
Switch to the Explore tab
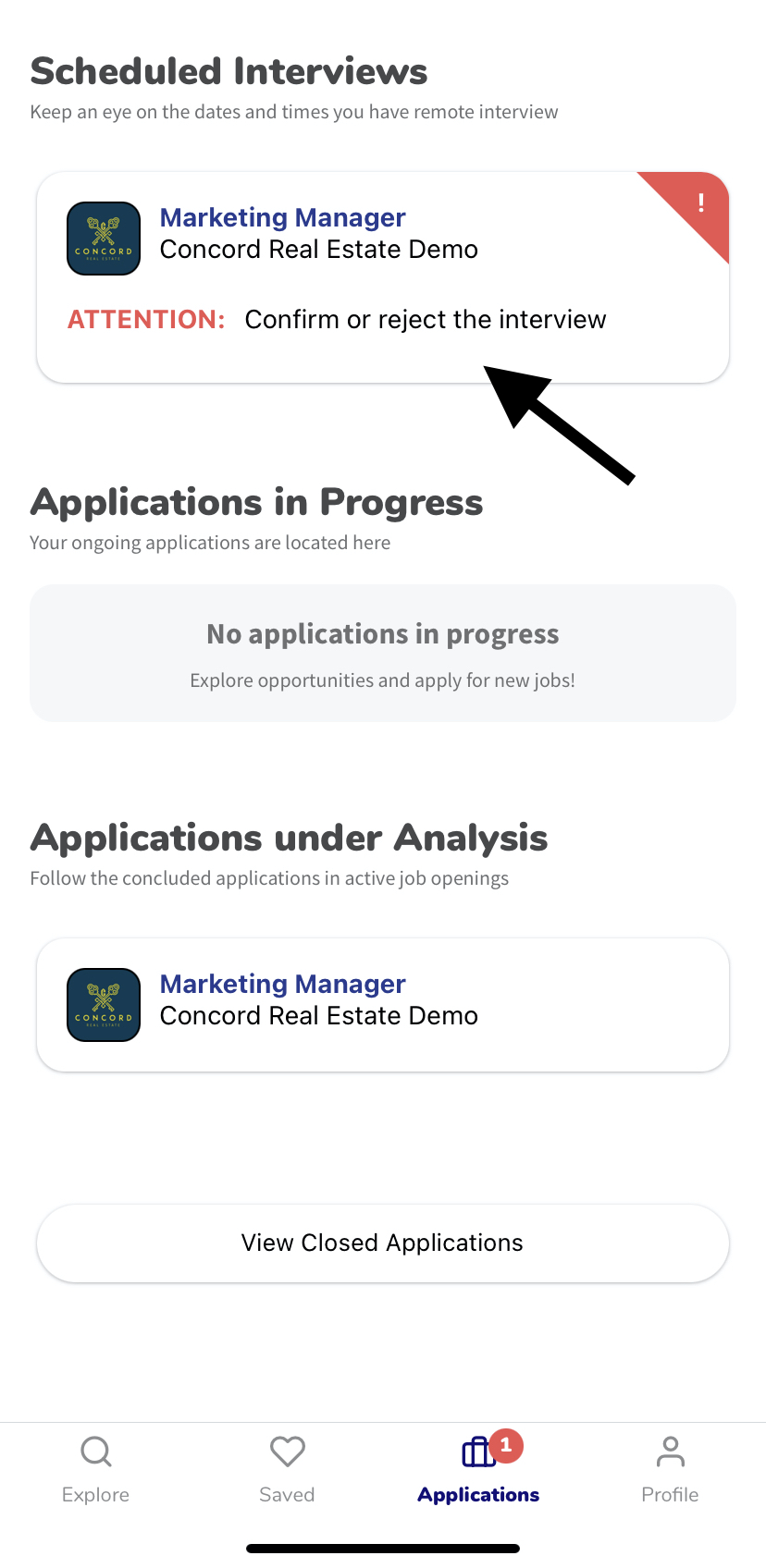pyautogui.click(x=95, y=1470)
